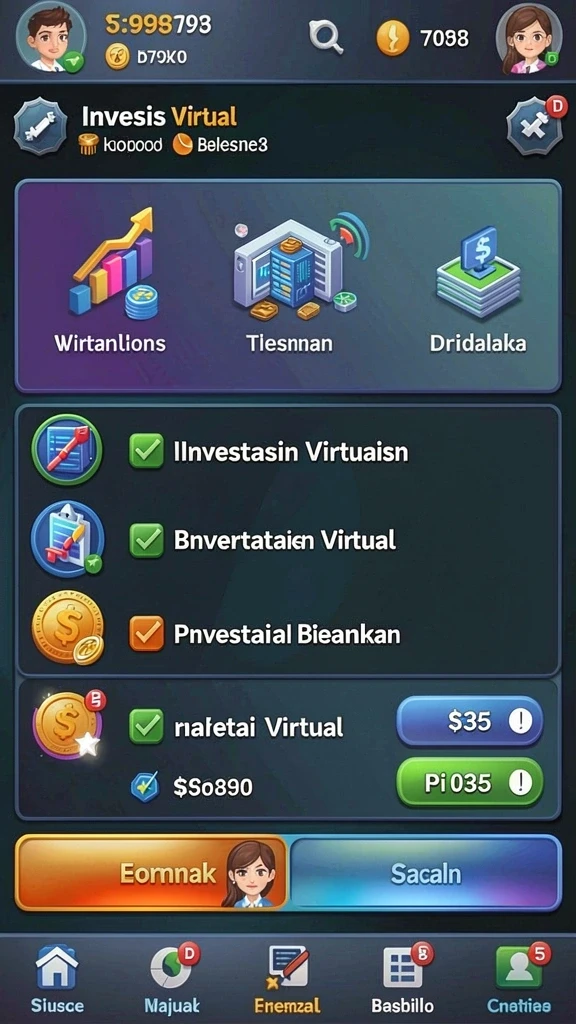576x1024 pixels.
Task: Open the female avatar profile at top right
Action: [528, 38]
